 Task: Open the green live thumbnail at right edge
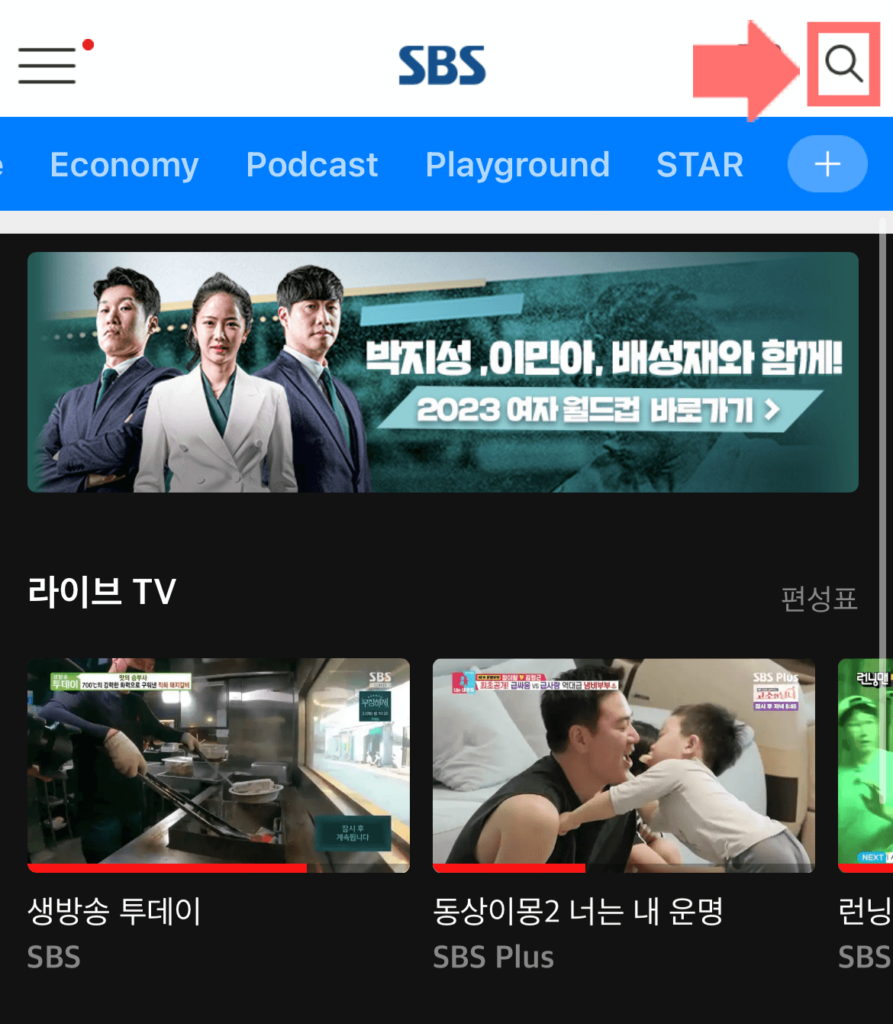[x=866, y=765]
